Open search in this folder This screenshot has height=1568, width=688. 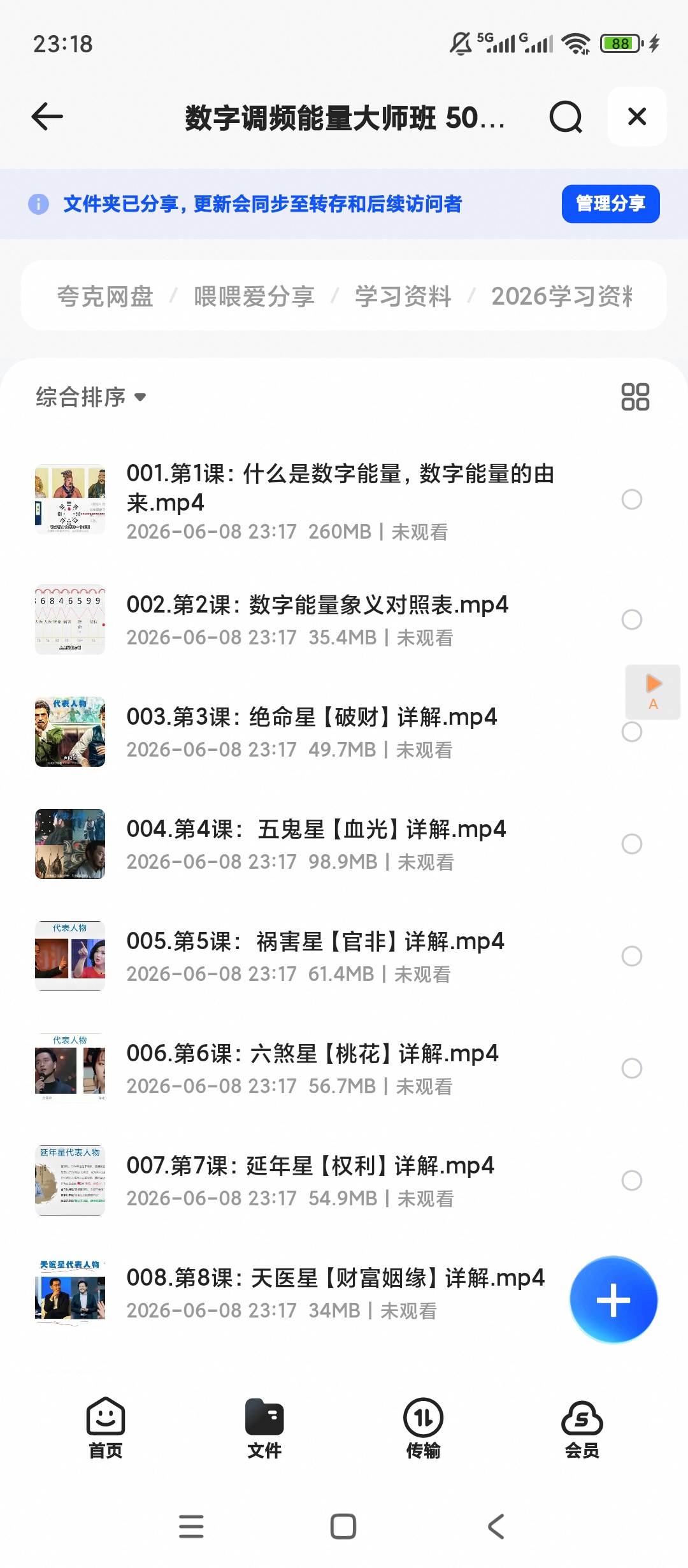point(566,117)
